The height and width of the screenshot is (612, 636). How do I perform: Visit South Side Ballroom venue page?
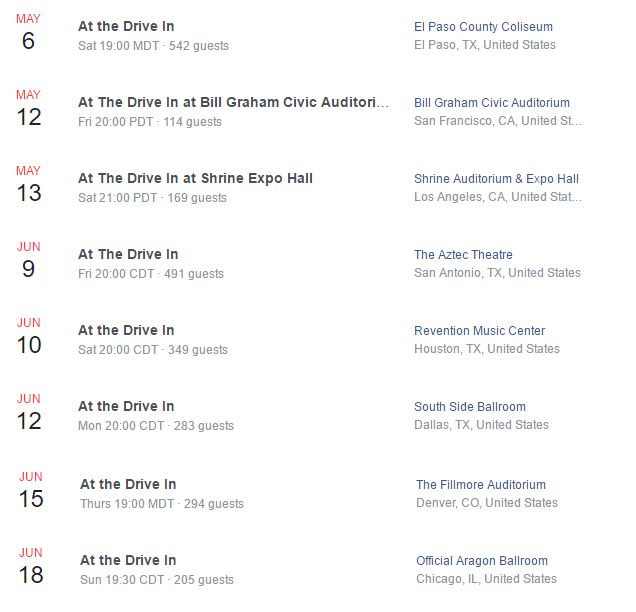coord(470,407)
